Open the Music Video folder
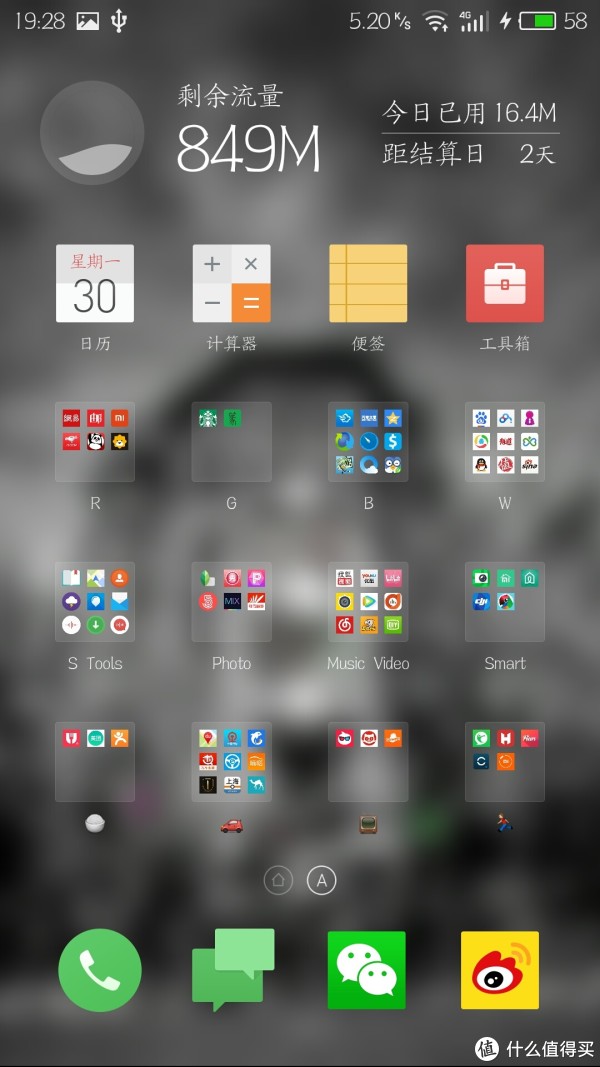 (x=368, y=602)
